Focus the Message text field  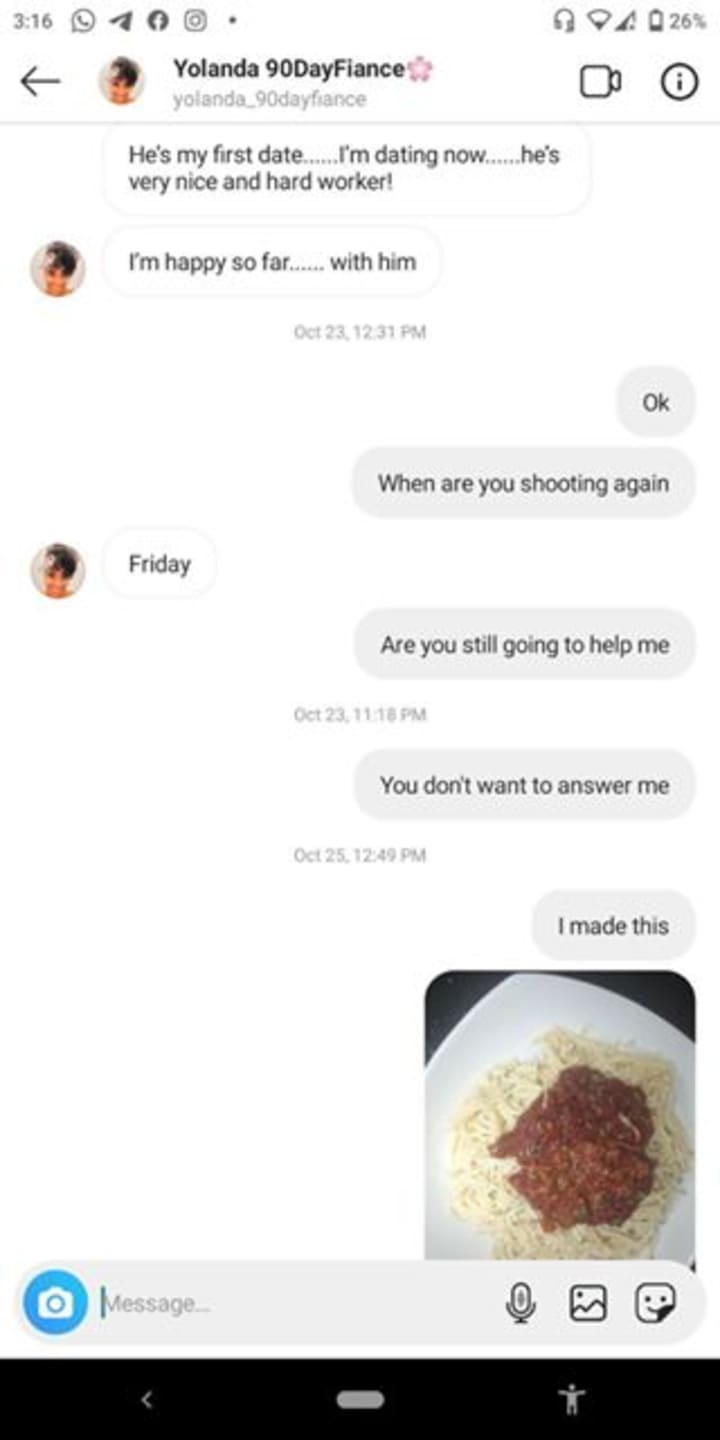[x=290, y=1303]
